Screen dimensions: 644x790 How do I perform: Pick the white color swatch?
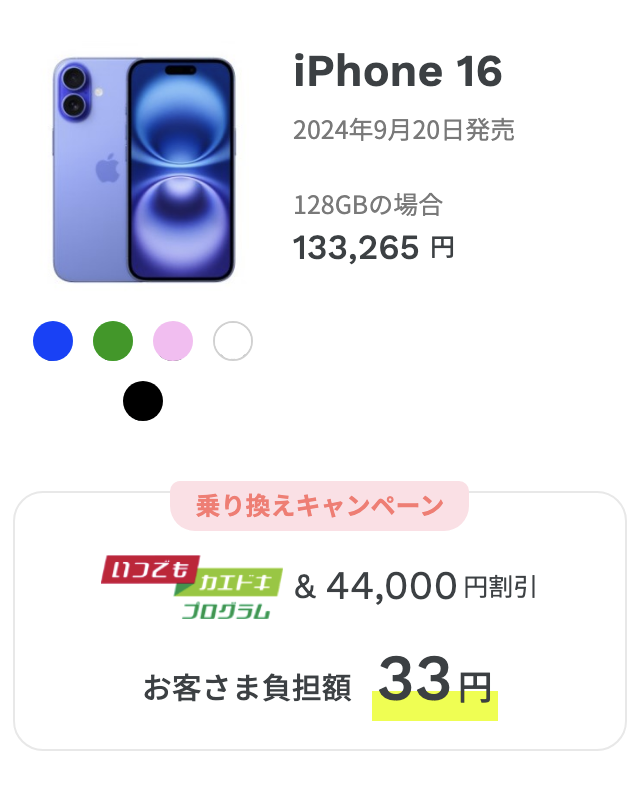[233, 341]
